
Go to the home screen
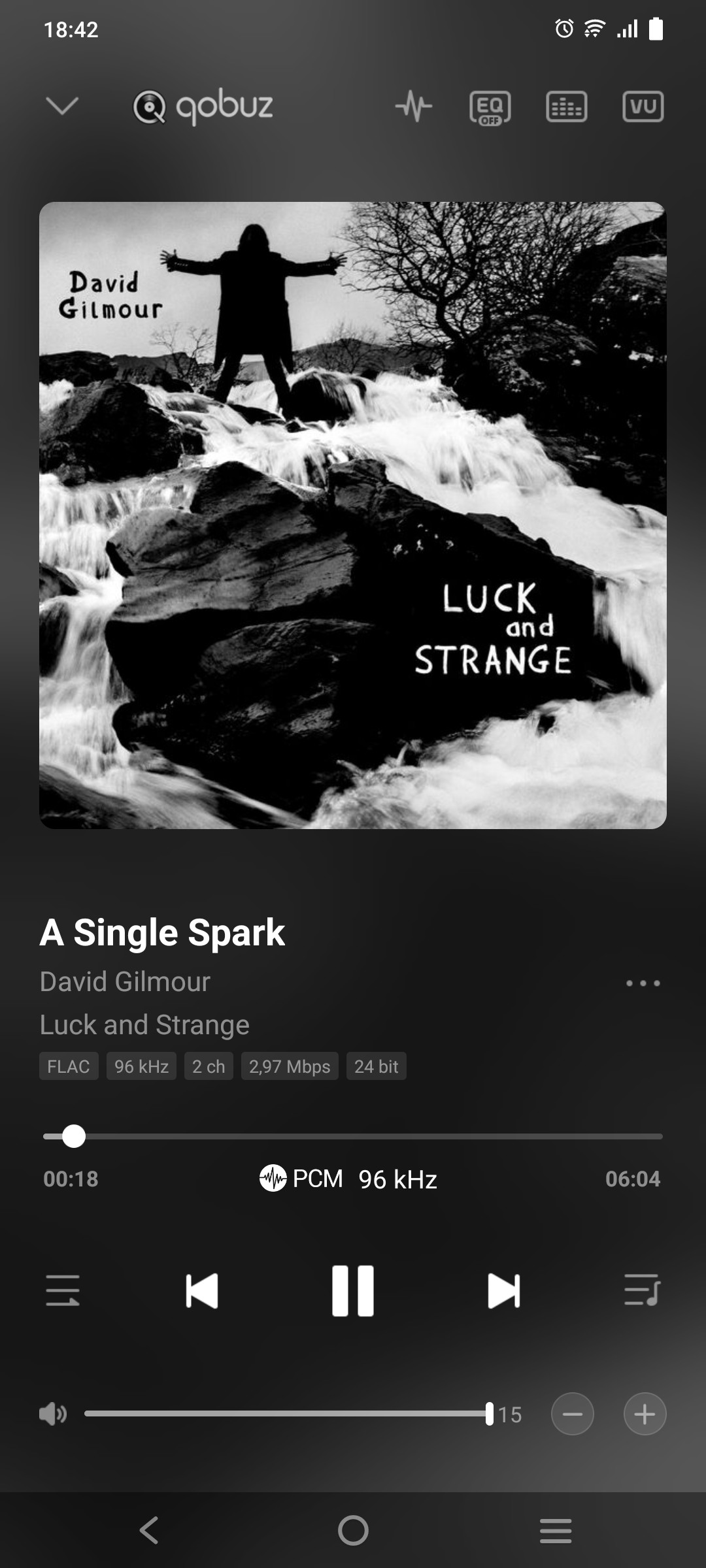(353, 1530)
